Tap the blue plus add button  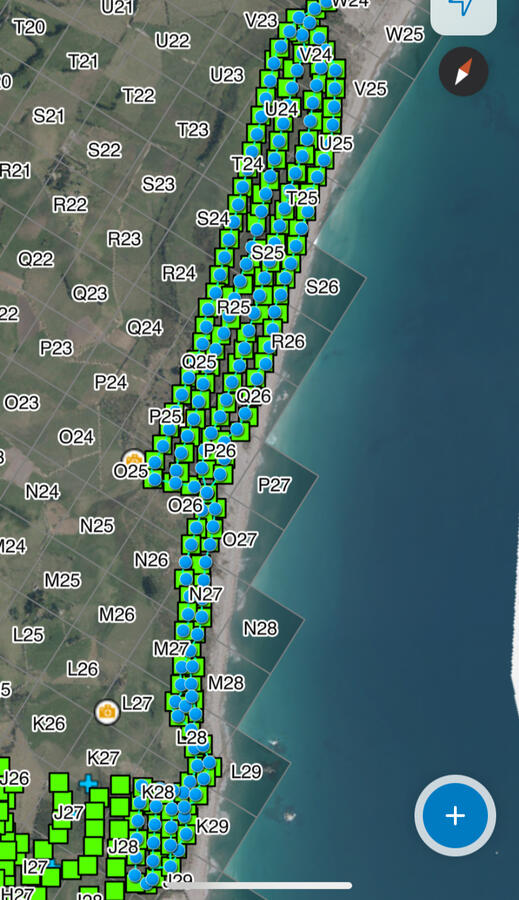(455, 816)
